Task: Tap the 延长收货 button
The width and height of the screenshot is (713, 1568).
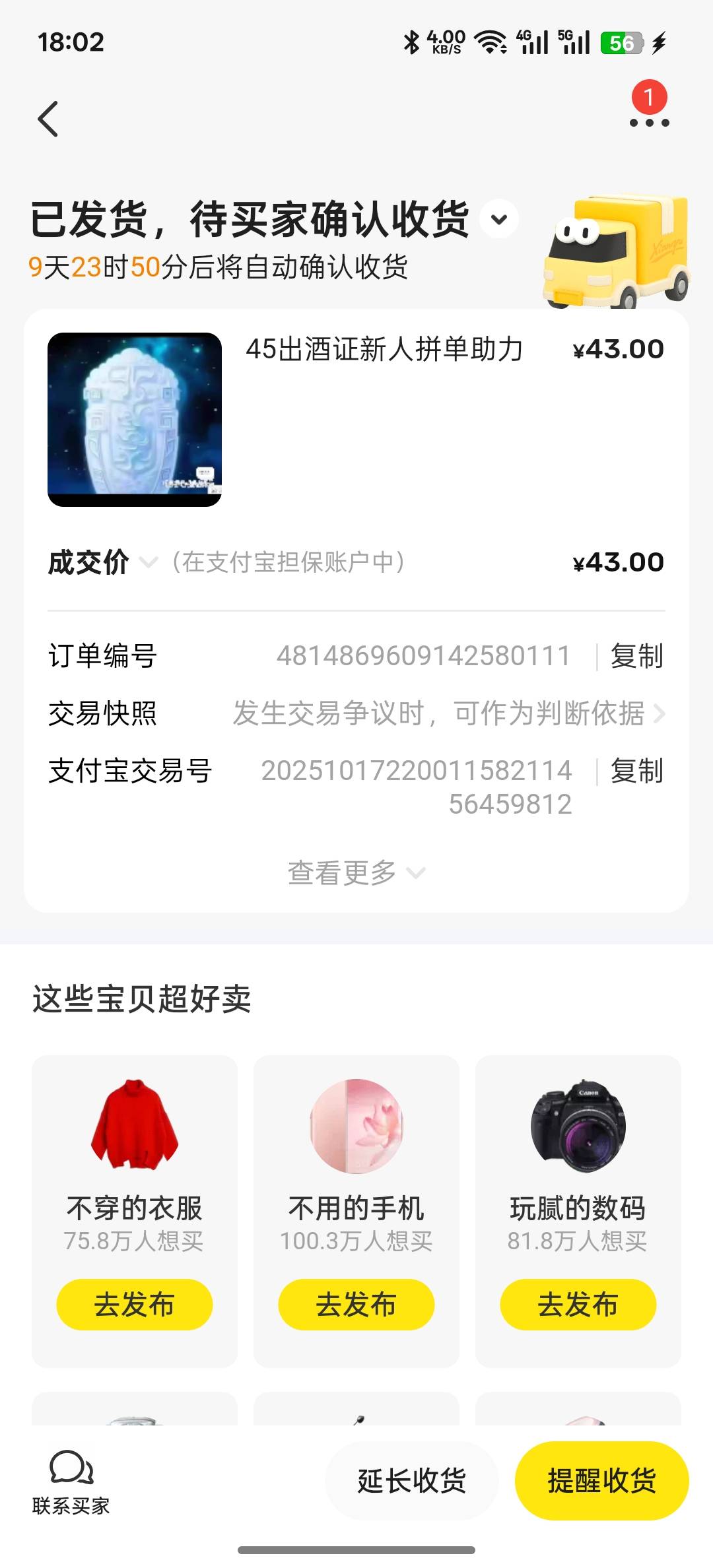Action: [x=411, y=1481]
